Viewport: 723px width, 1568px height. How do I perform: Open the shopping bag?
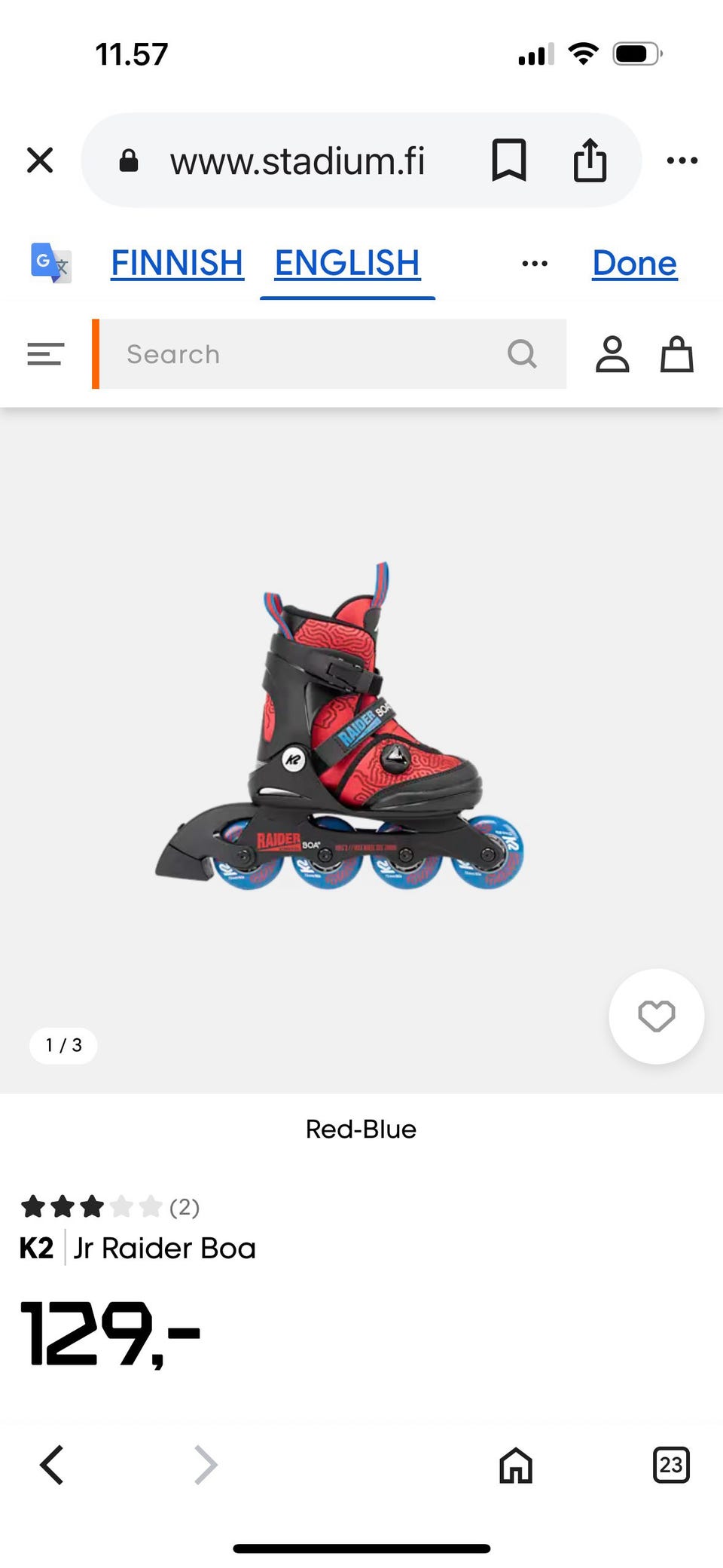coord(676,354)
